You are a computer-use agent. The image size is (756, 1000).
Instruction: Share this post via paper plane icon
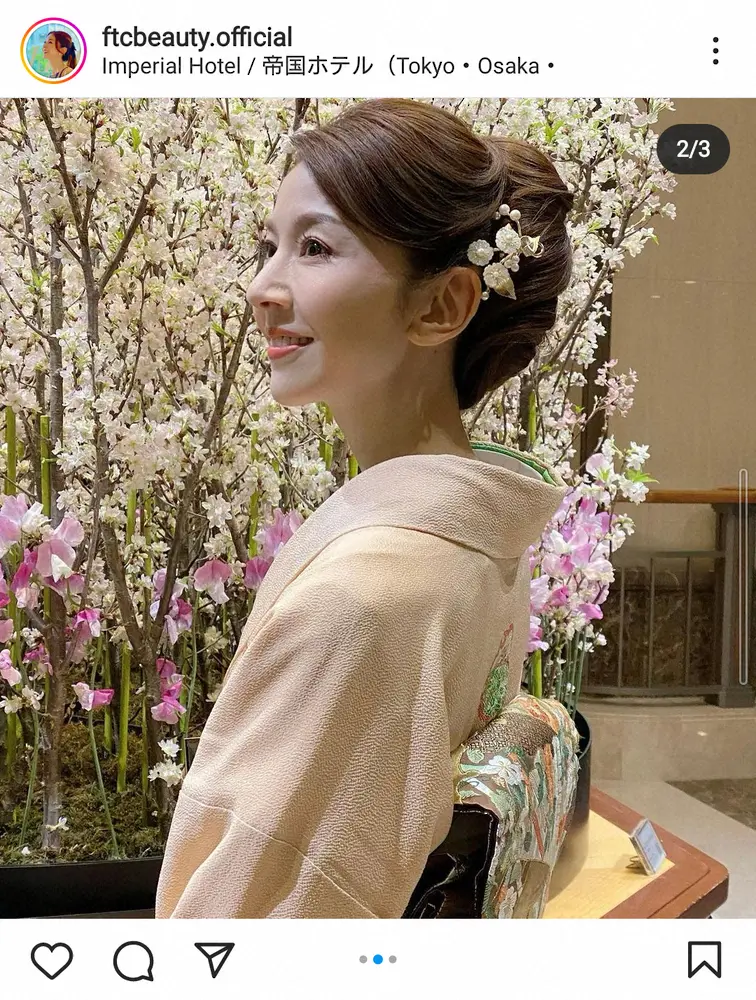(214, 959)
